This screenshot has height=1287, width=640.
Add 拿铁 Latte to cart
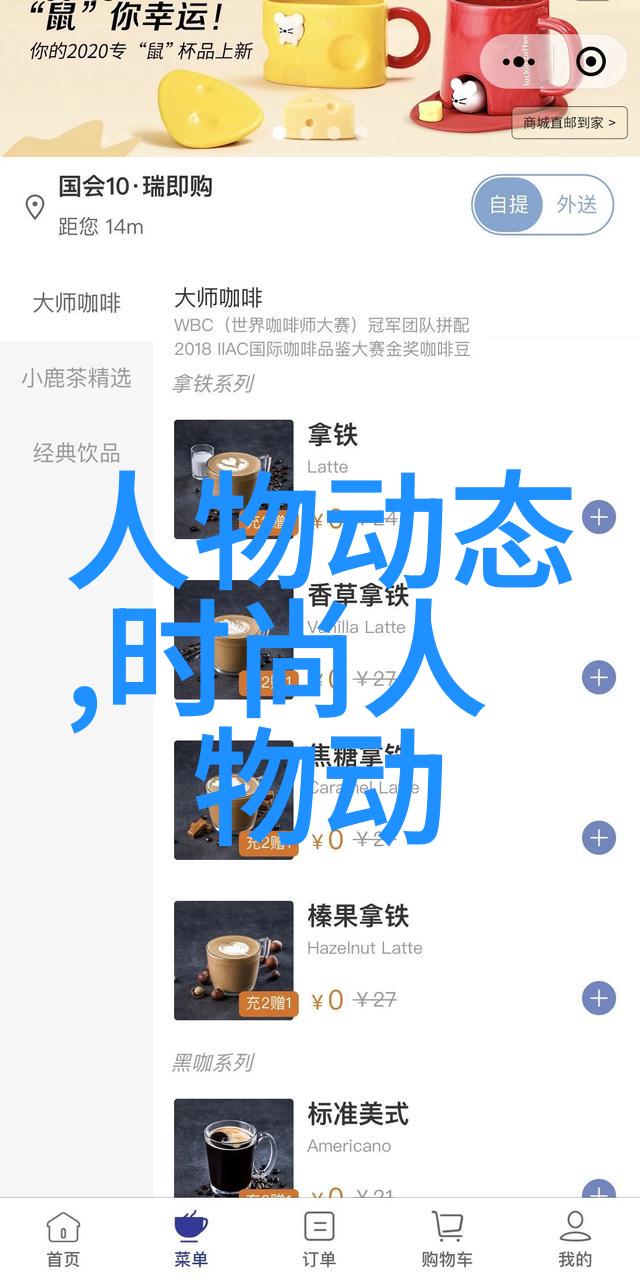[598, 518]
